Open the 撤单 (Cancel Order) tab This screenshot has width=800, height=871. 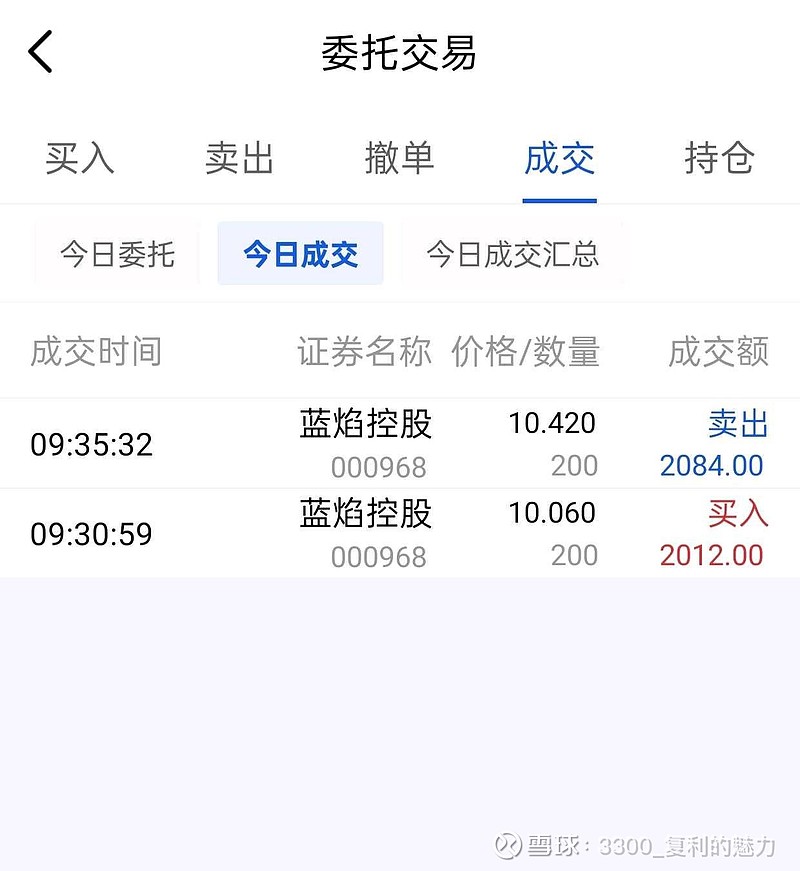(x=400, y=158)
